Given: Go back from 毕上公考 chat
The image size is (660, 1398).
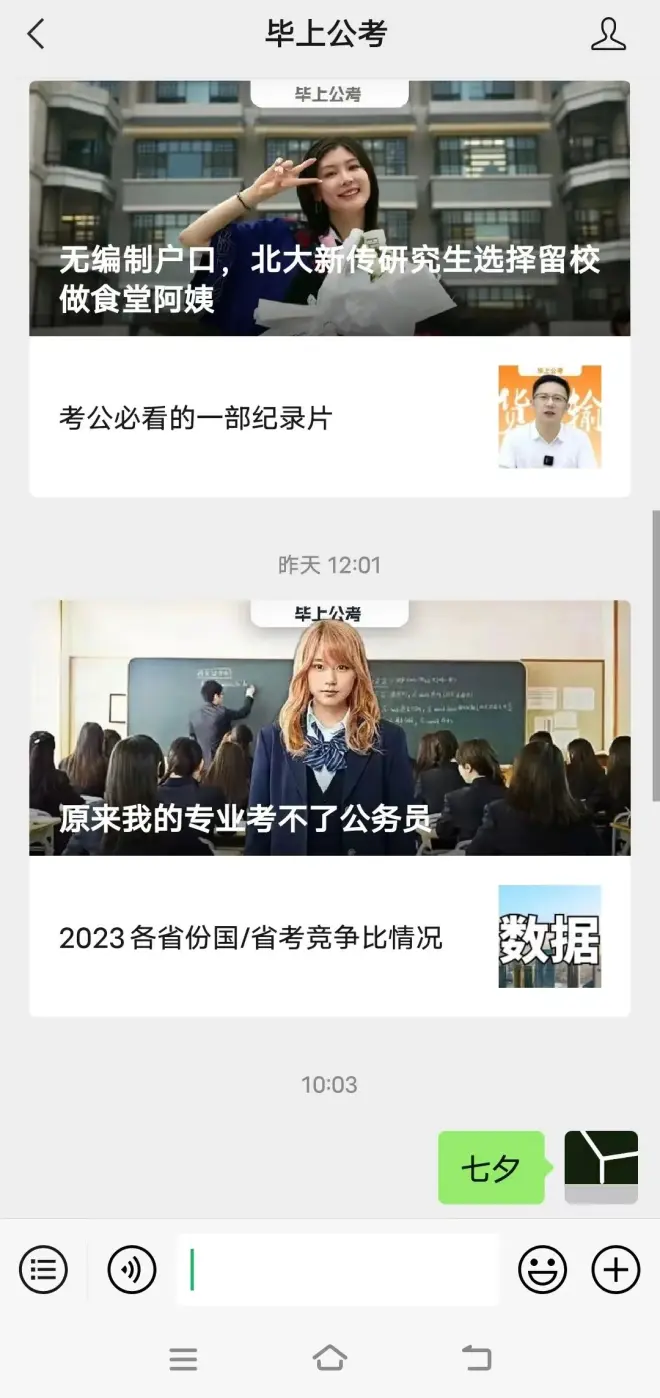Looking at the screenshot, I should tap(36, 34).
